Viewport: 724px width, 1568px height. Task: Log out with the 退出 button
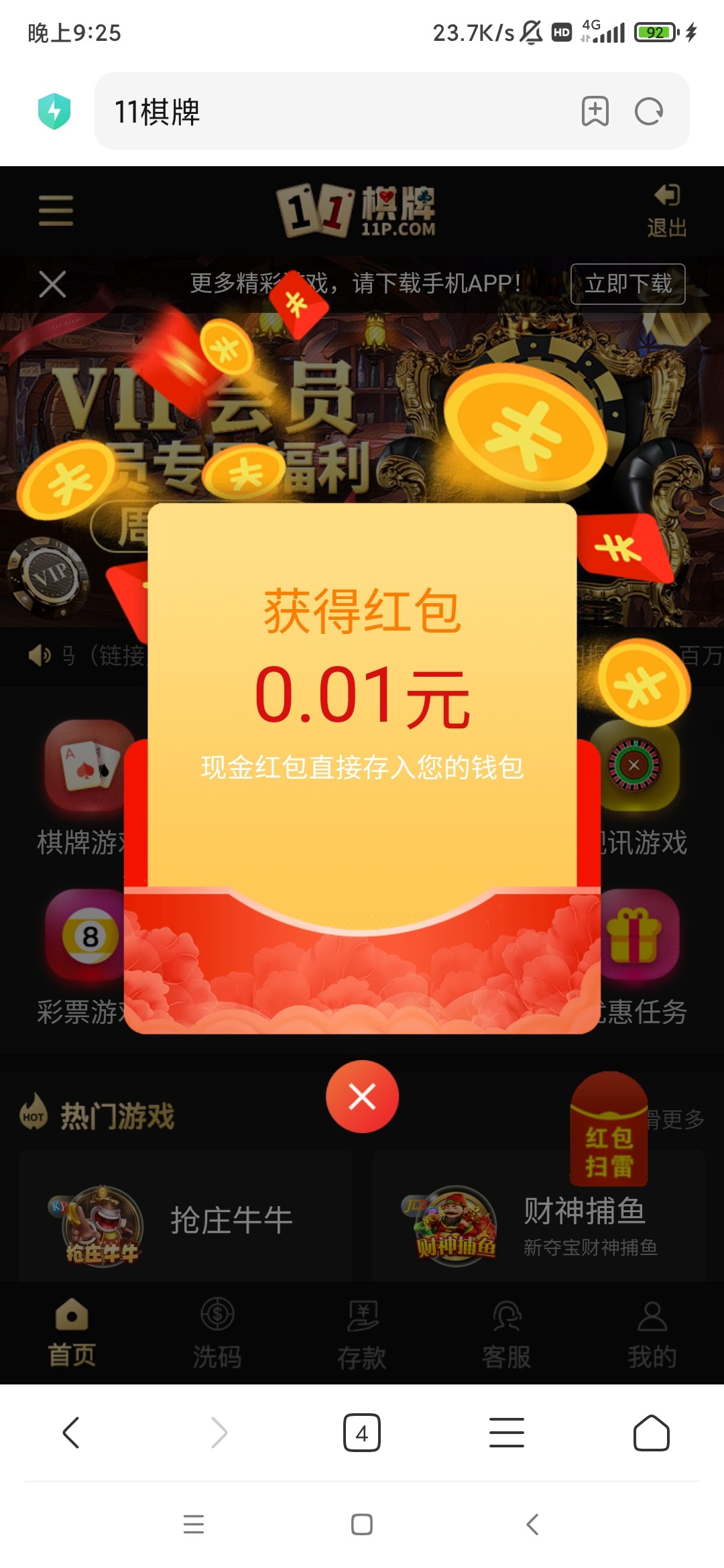click(x=666, y=210)
